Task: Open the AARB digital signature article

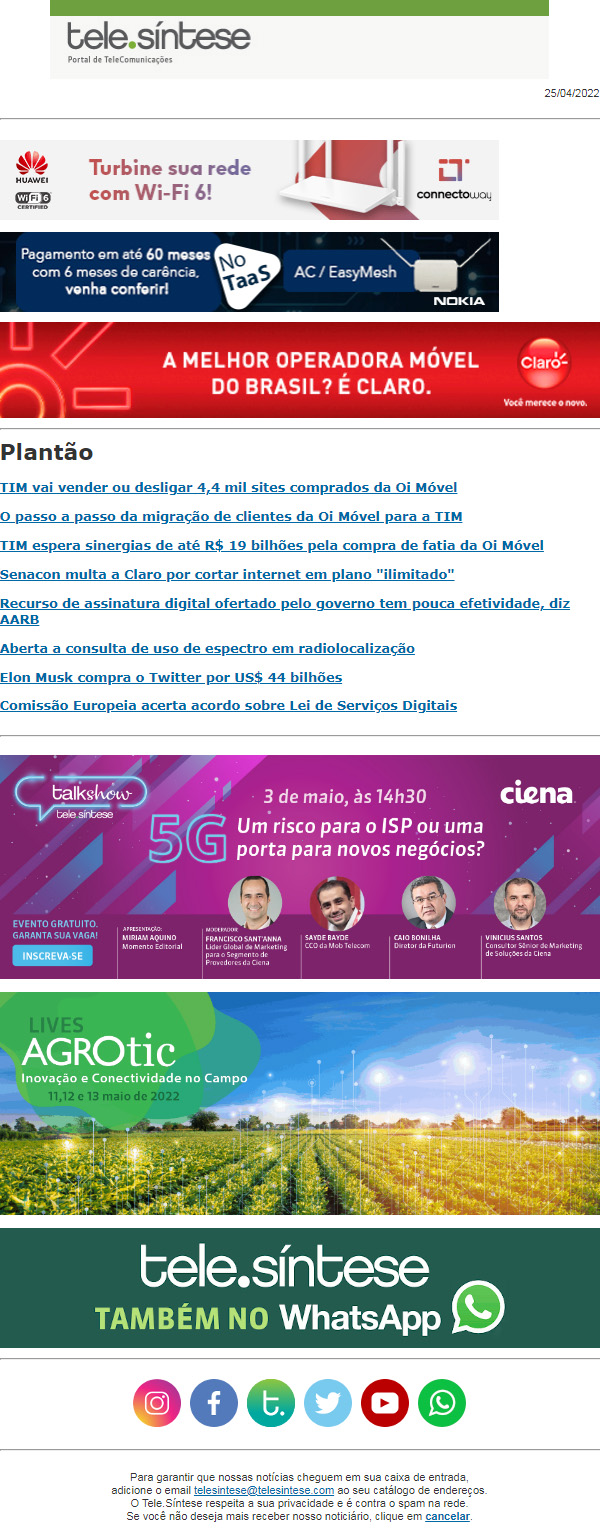Action: pyautogui.click(x=285, y=604)
